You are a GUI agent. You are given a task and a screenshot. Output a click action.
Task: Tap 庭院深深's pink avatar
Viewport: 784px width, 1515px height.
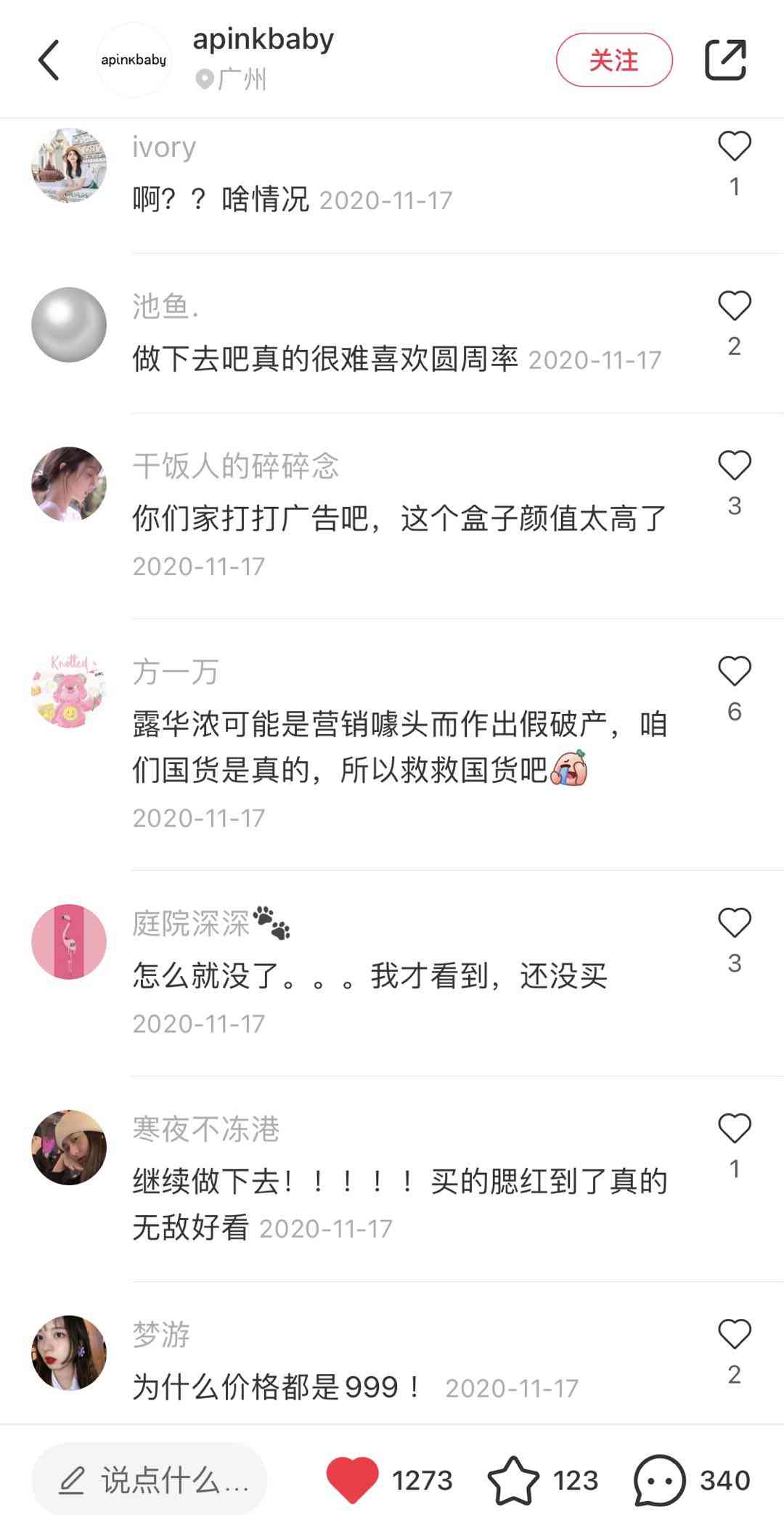pos(69,942)
